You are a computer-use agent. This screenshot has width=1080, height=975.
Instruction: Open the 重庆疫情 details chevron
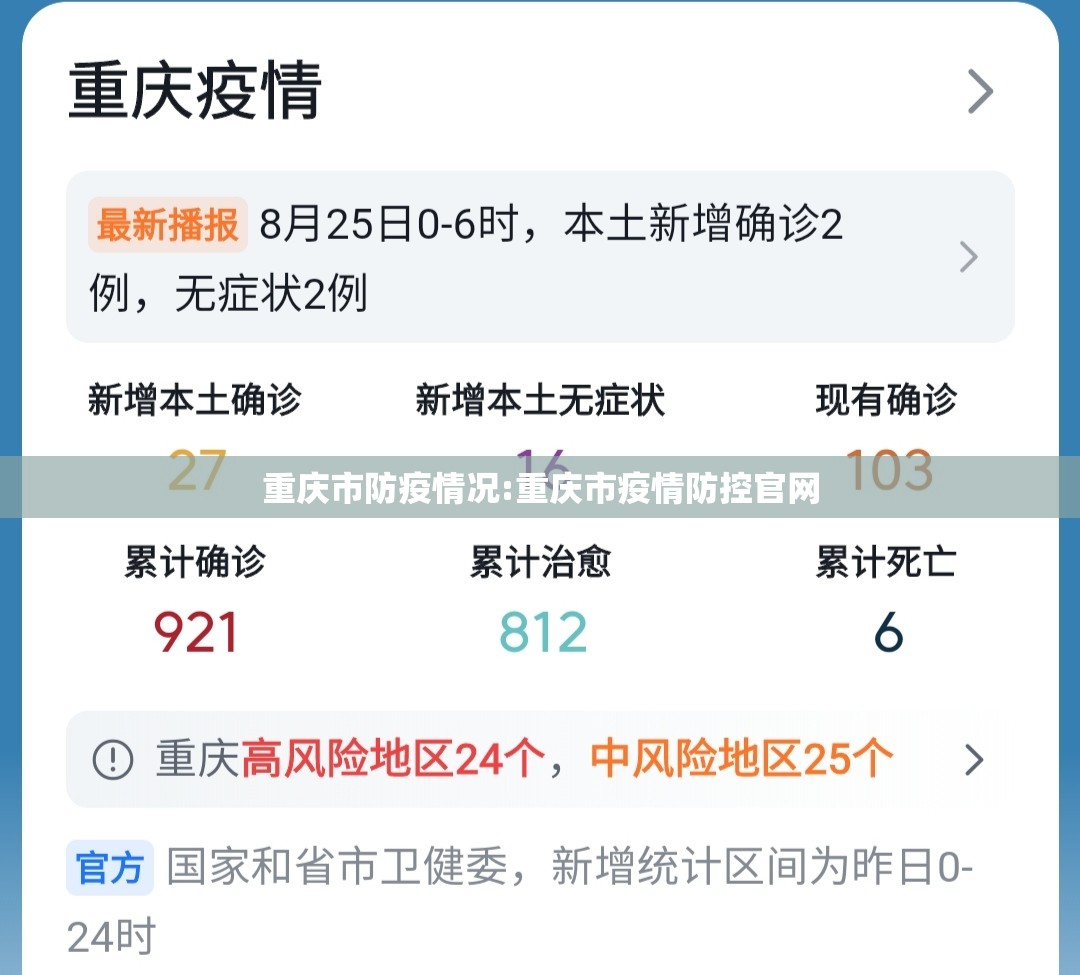[980, 92]
